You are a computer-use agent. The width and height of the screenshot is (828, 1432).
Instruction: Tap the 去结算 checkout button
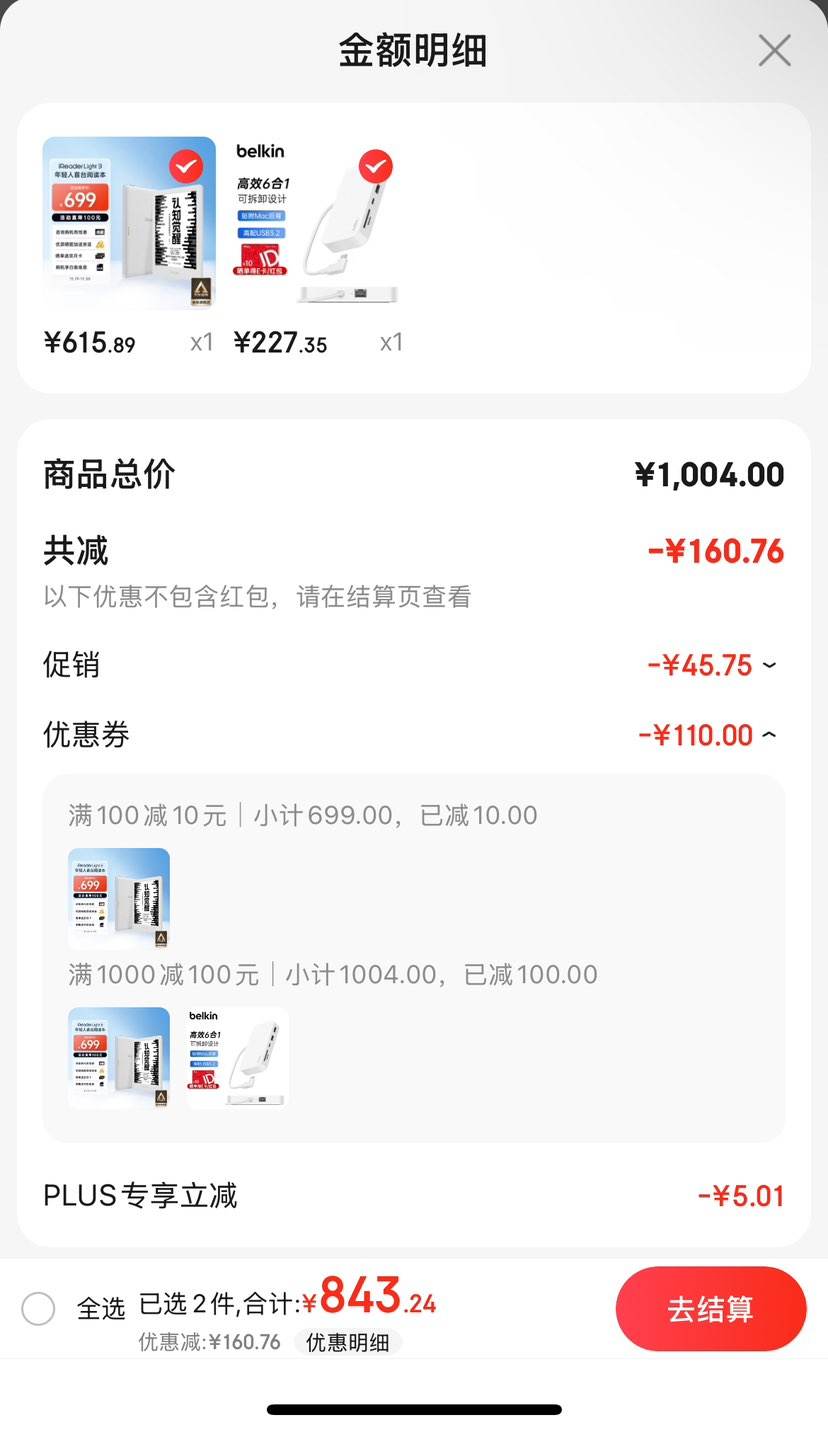711,1309
